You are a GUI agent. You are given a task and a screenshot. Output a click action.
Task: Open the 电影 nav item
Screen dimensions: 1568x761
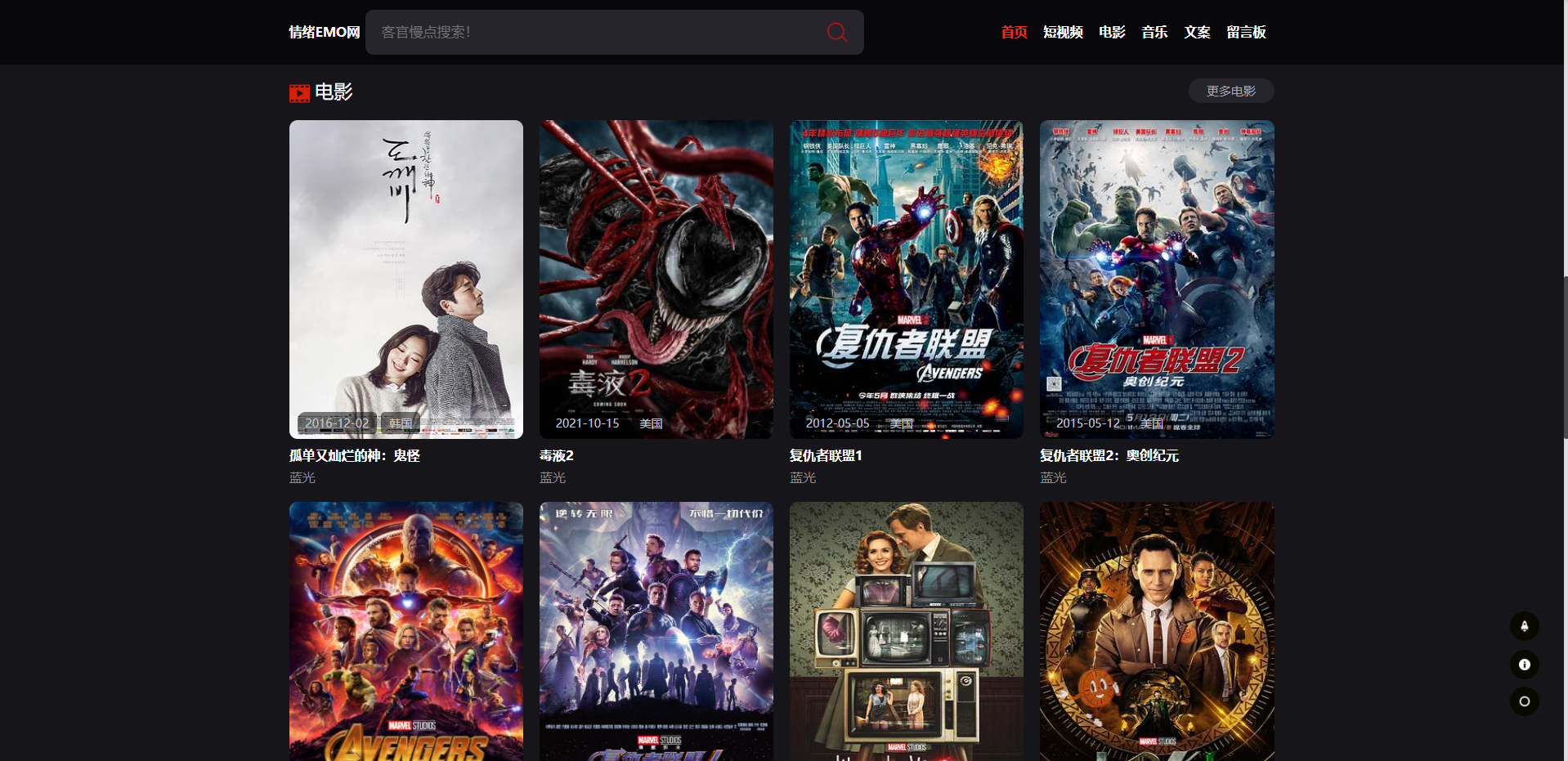(1112, 32)
